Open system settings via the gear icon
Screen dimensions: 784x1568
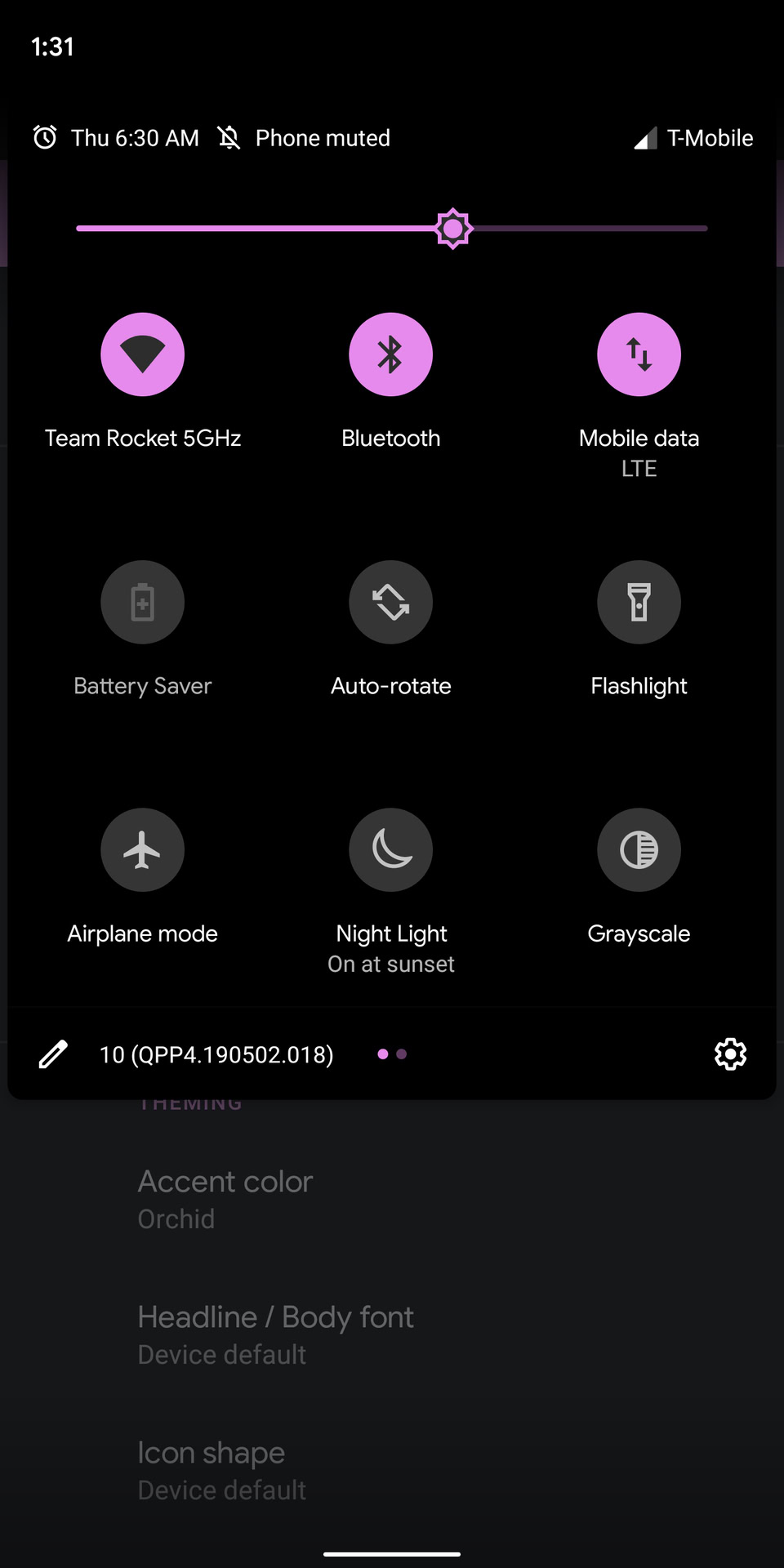click(730, 1054)
